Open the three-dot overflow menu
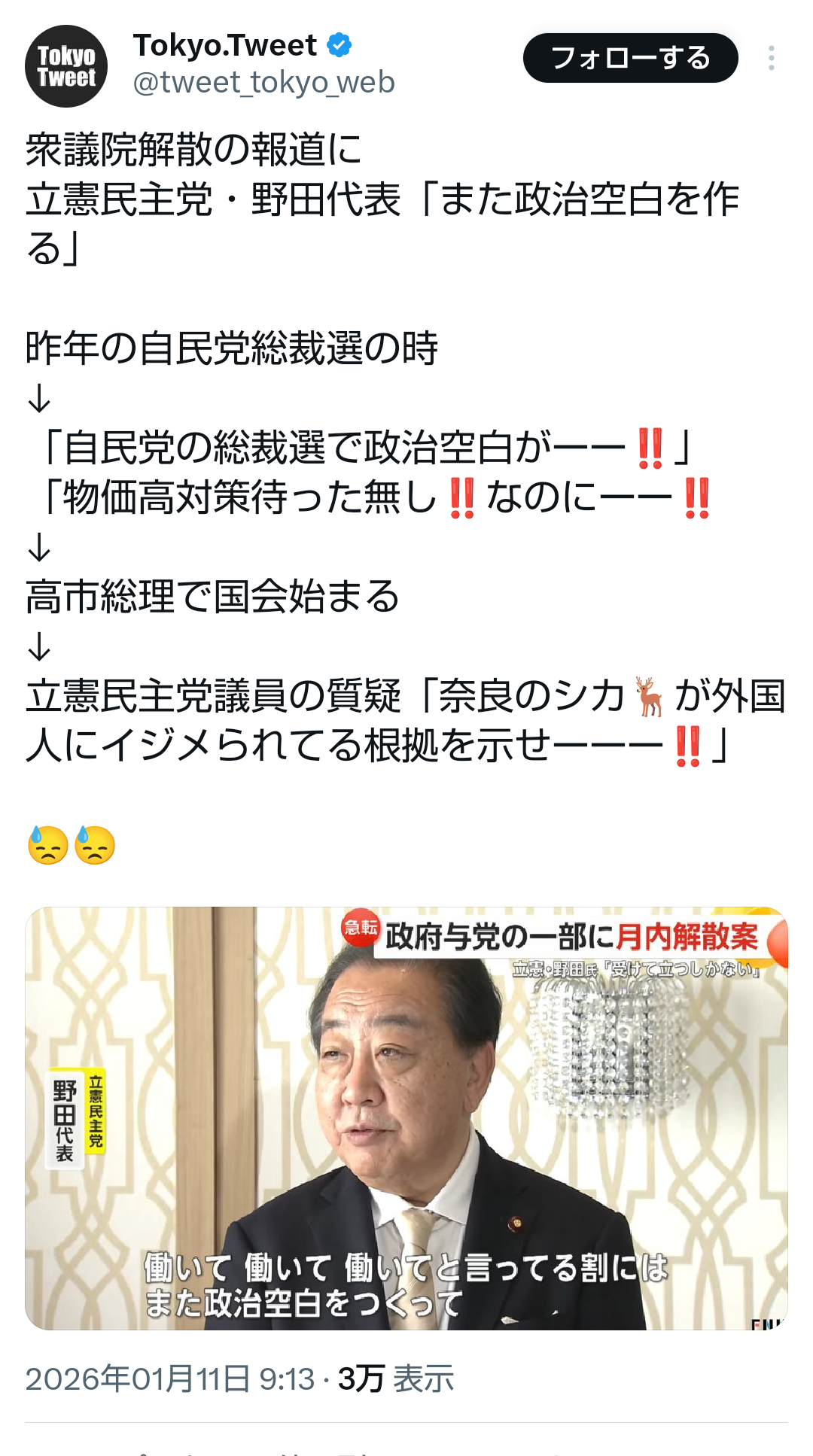This screenshot has width=813, height=1456. (771, 58)
